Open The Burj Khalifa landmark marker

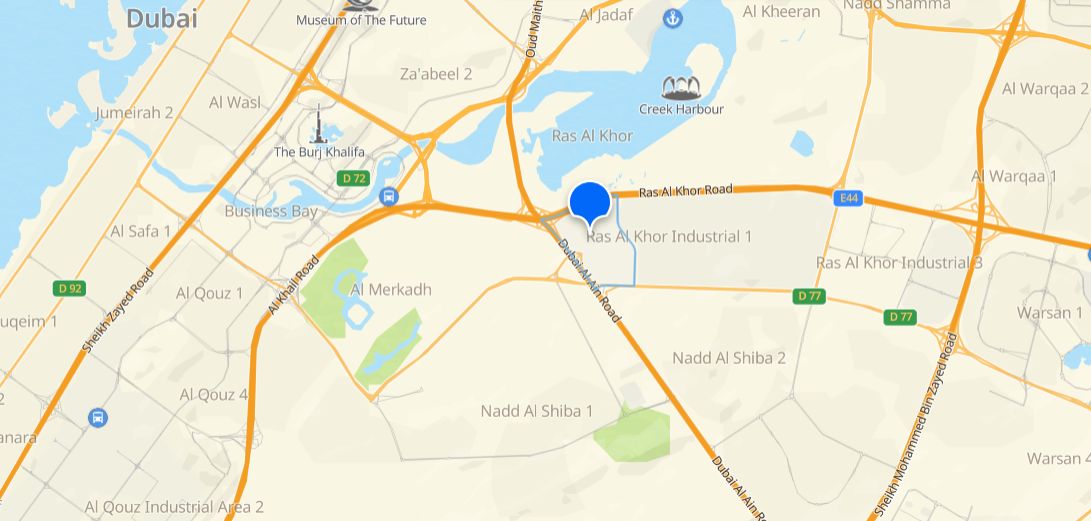click(x=320, y=125)
